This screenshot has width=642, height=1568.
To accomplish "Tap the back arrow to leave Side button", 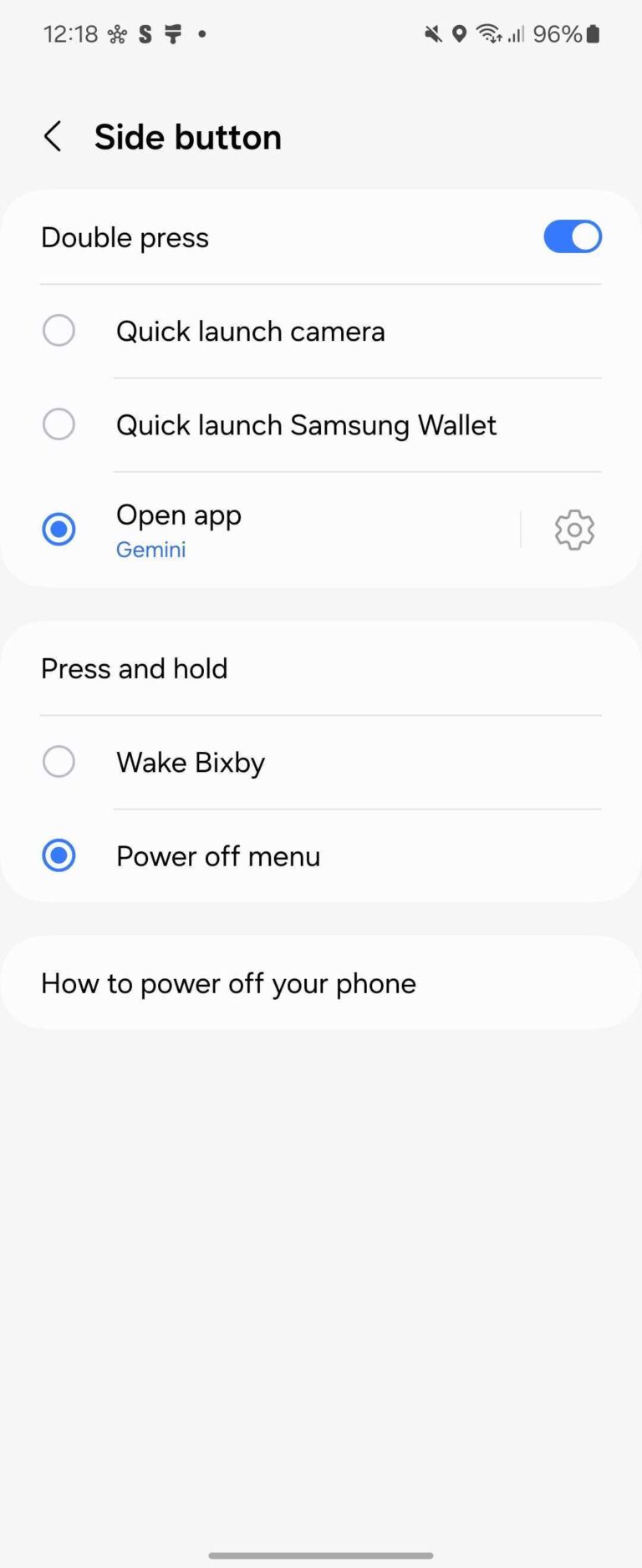I will 53,136.
